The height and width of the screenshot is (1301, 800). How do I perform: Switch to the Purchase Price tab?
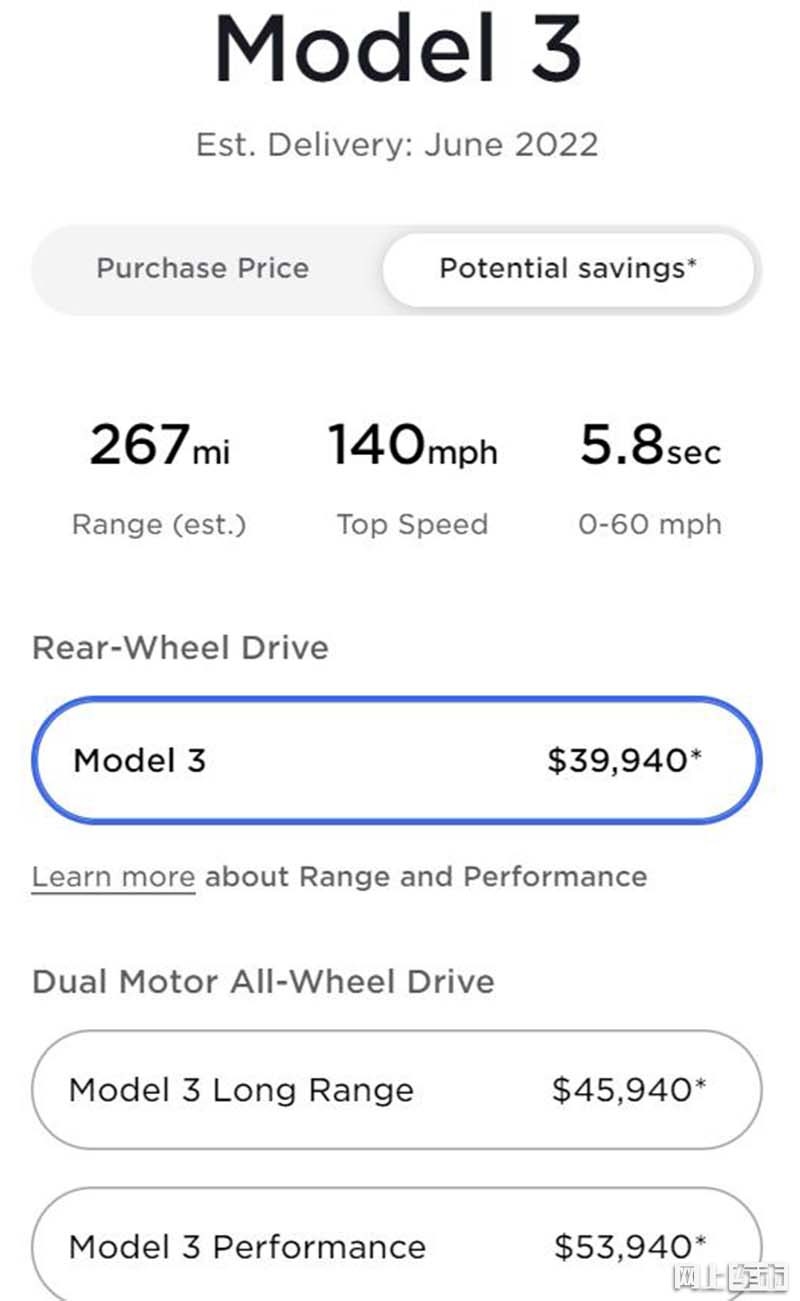(203, 269)
